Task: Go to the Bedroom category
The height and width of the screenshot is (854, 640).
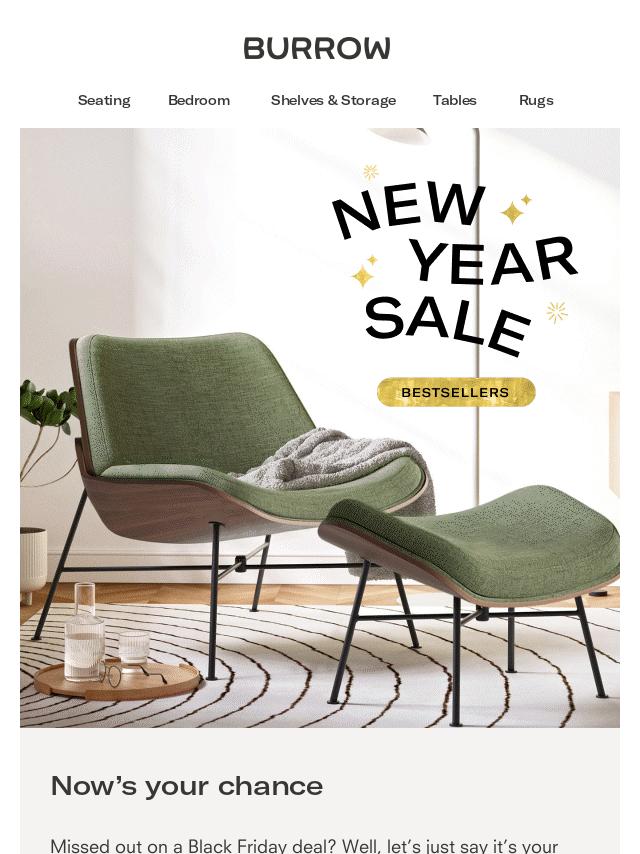Action: [199, 100]
